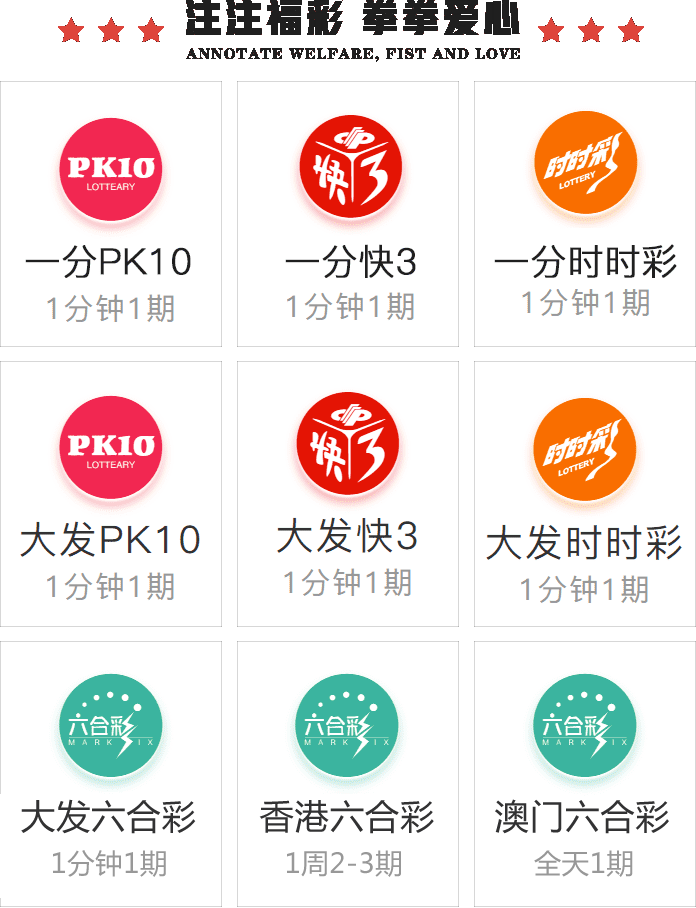Open the 大发PK10 game tile
696x908 pixels.
(x=110, y=494)
